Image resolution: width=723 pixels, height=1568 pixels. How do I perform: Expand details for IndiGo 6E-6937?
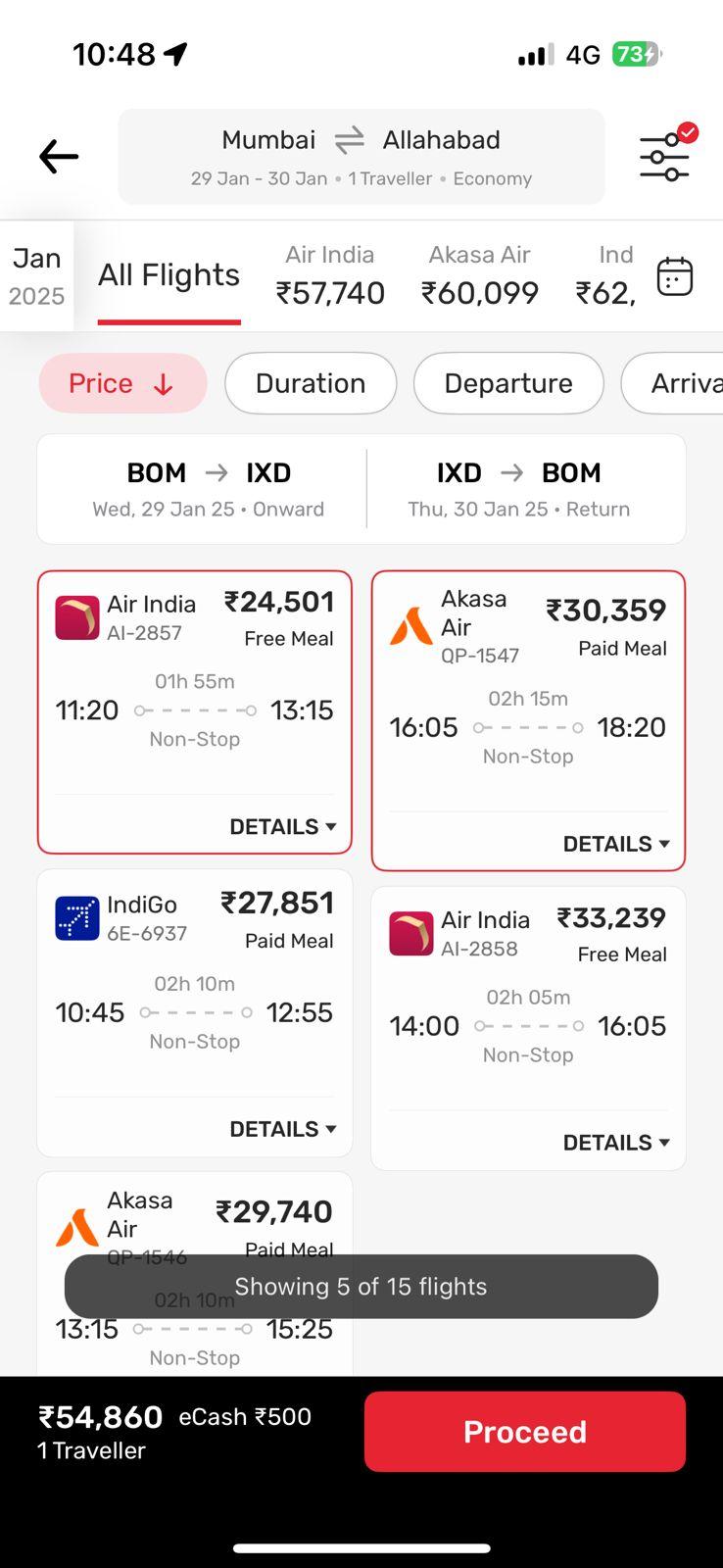coord(282,1129)
